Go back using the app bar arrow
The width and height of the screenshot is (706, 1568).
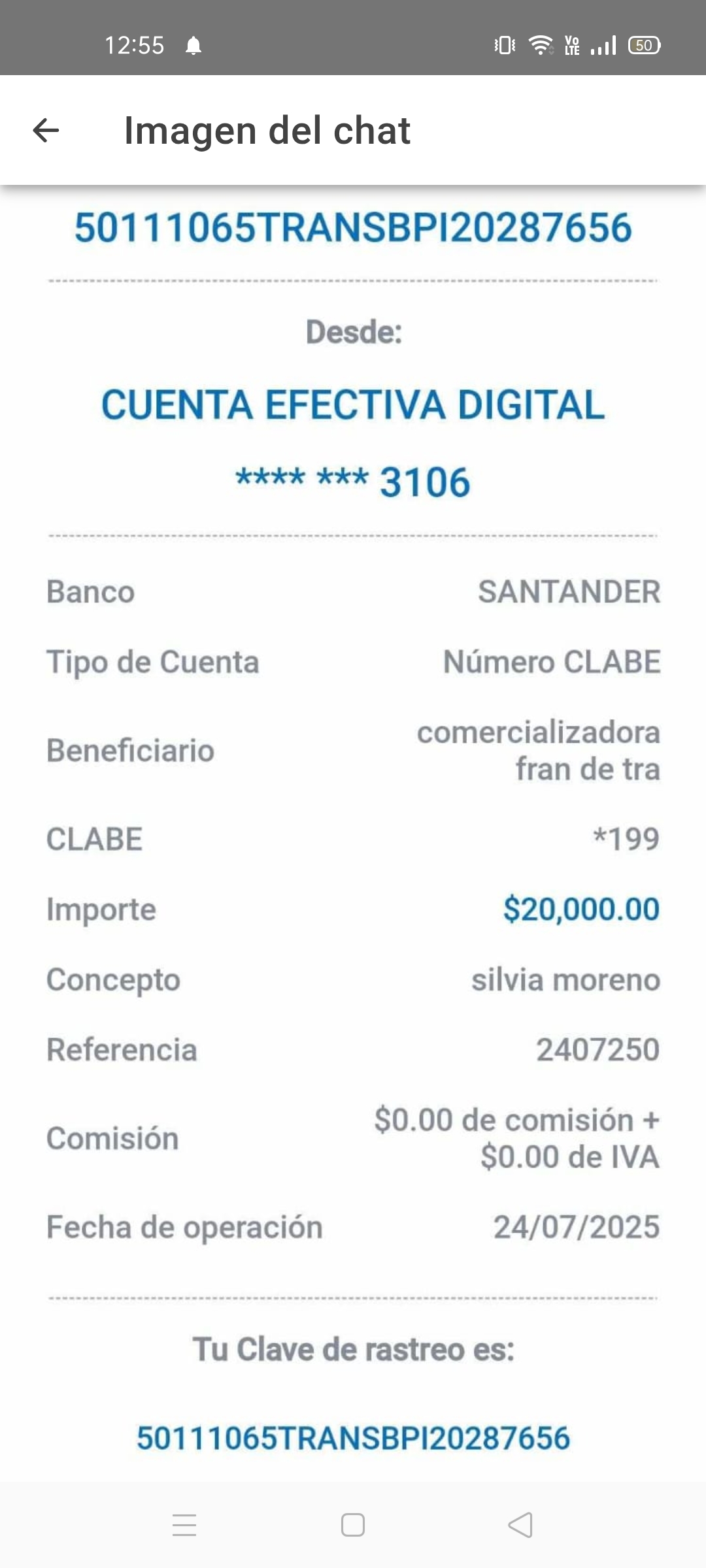46,130
